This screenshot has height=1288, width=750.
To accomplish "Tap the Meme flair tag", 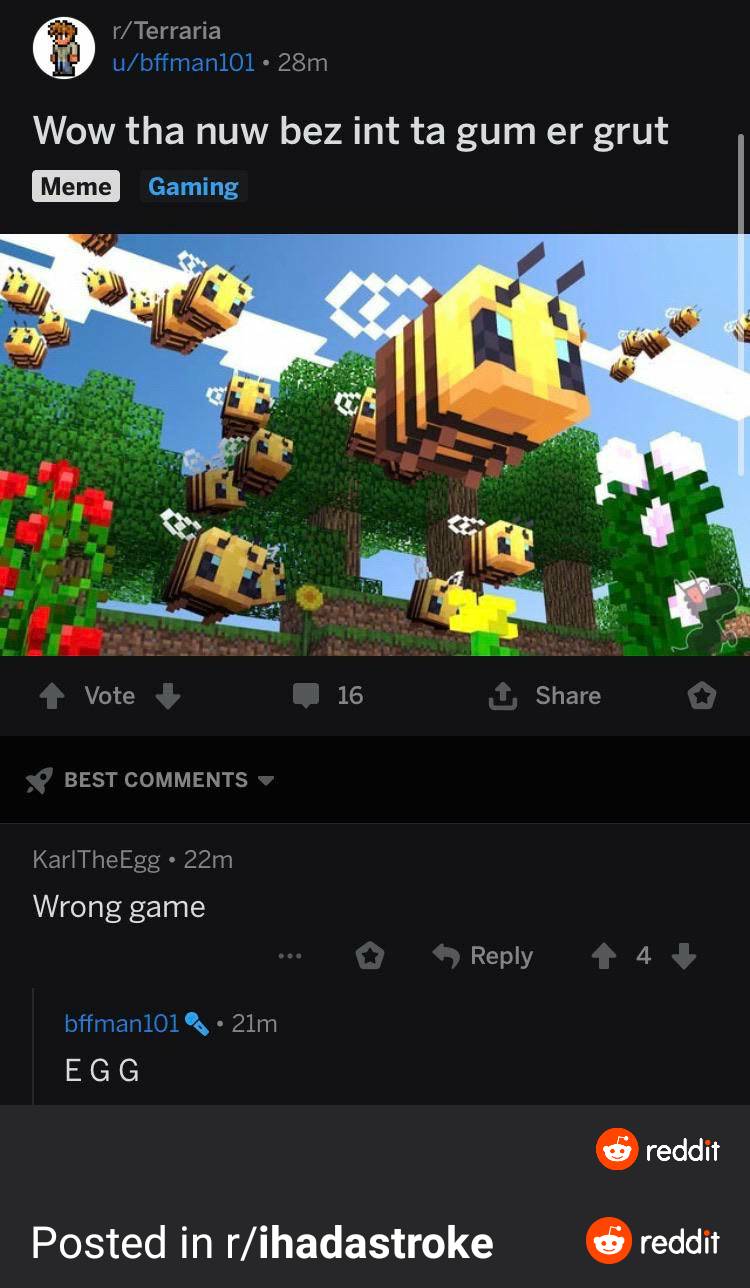I will tap(76, 186).
